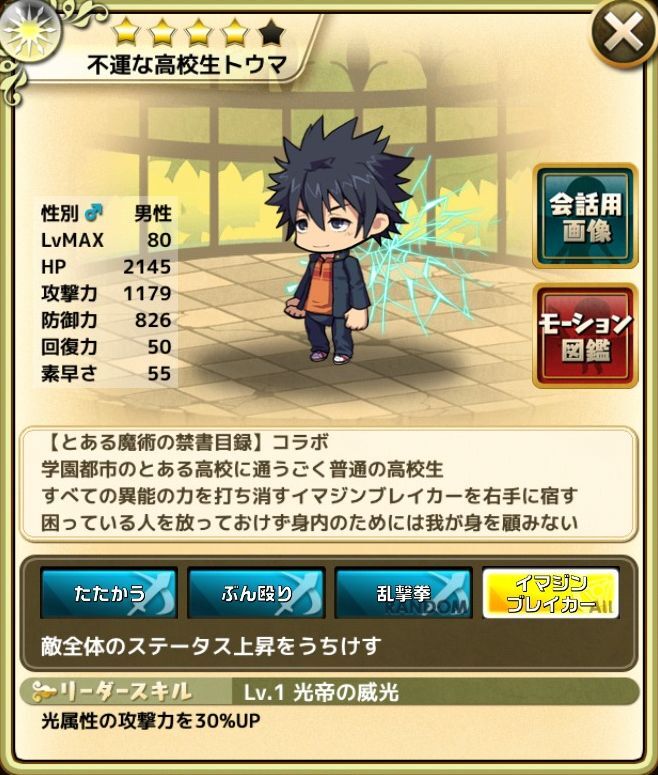
Task: Select the 乱撃拳 skill
Action: tap(402, 593)
